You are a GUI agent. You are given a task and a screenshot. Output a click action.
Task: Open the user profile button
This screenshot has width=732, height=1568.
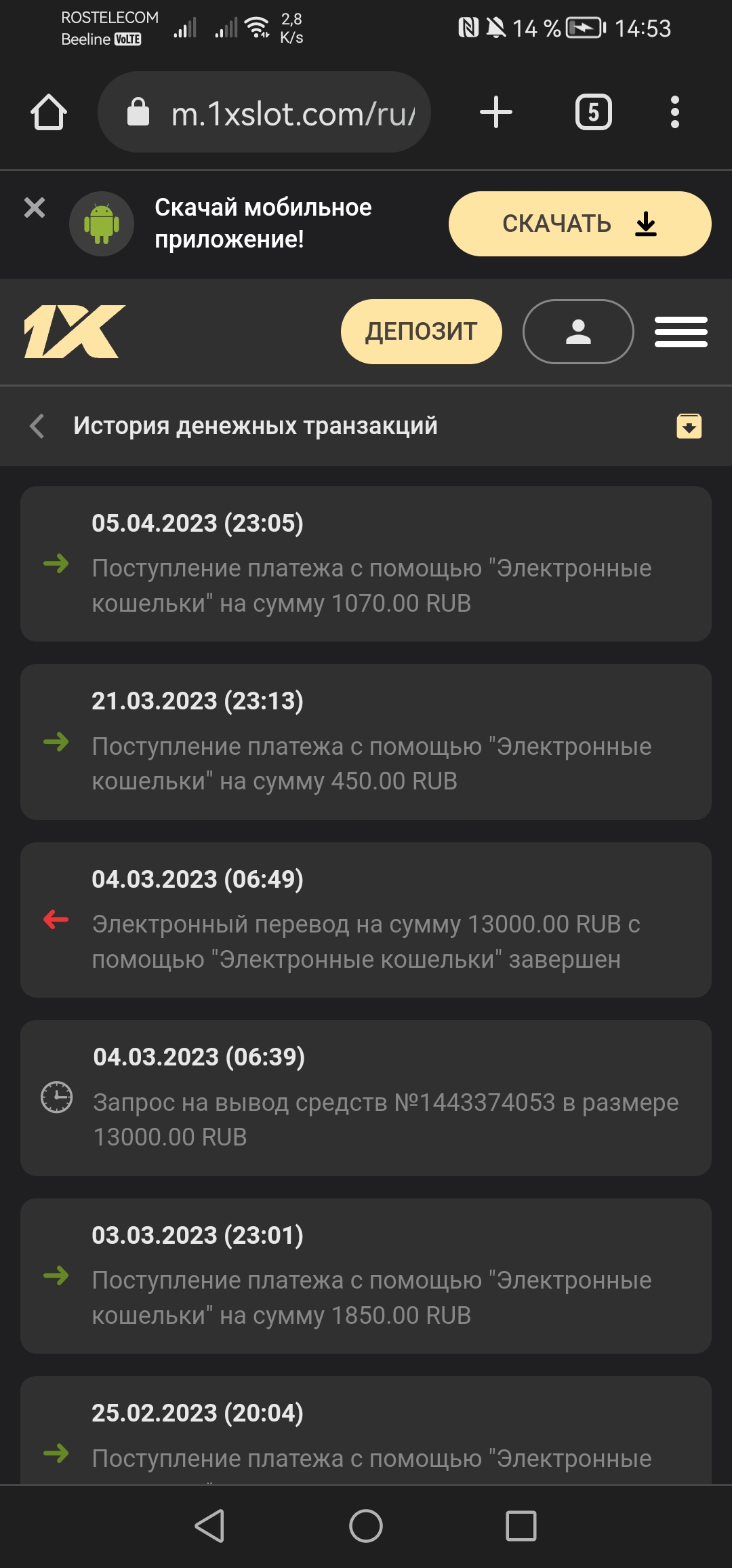(x=578, y=332)
